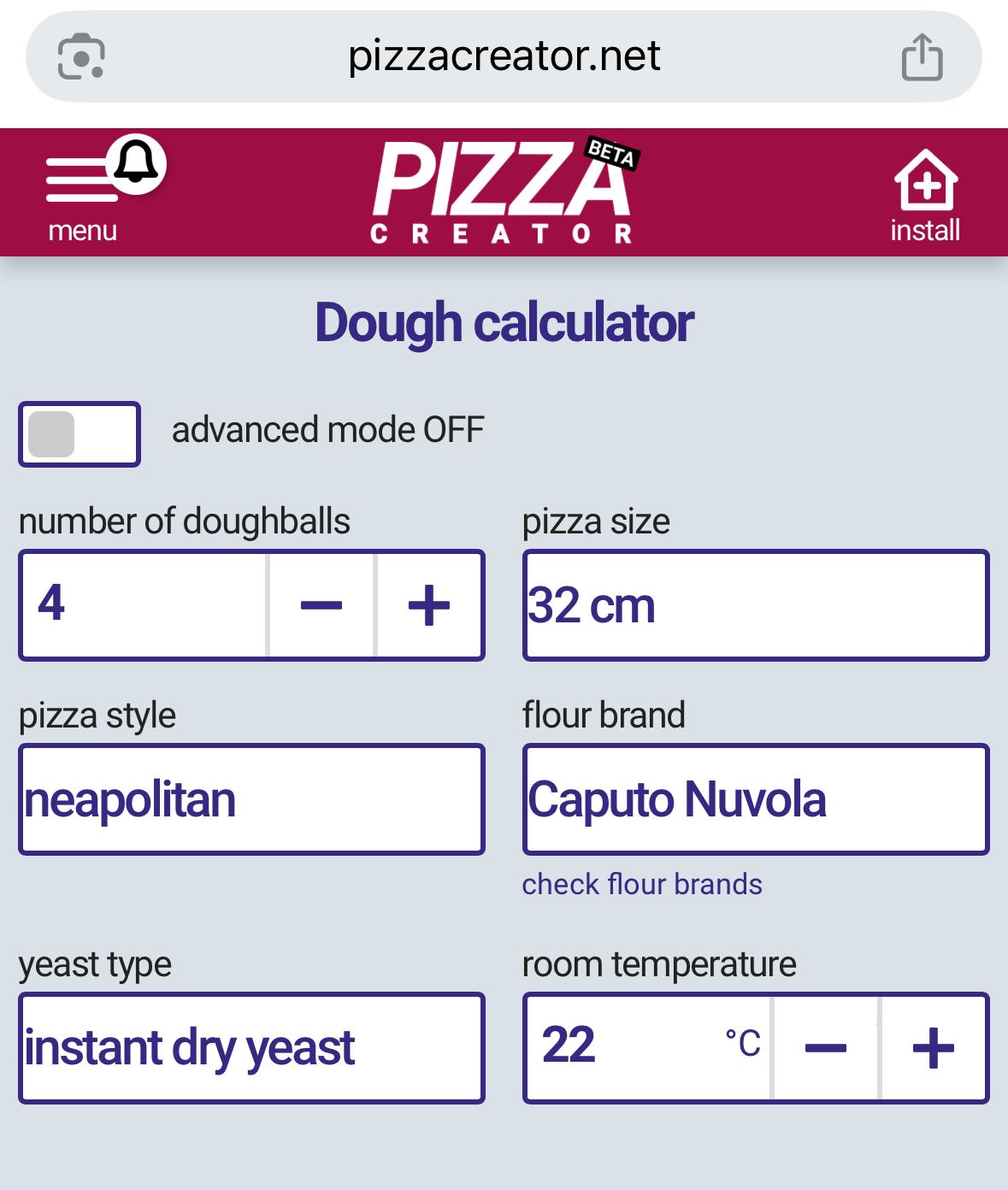Increase number of doughballs

pyautogui.click(x=429, y=605)
